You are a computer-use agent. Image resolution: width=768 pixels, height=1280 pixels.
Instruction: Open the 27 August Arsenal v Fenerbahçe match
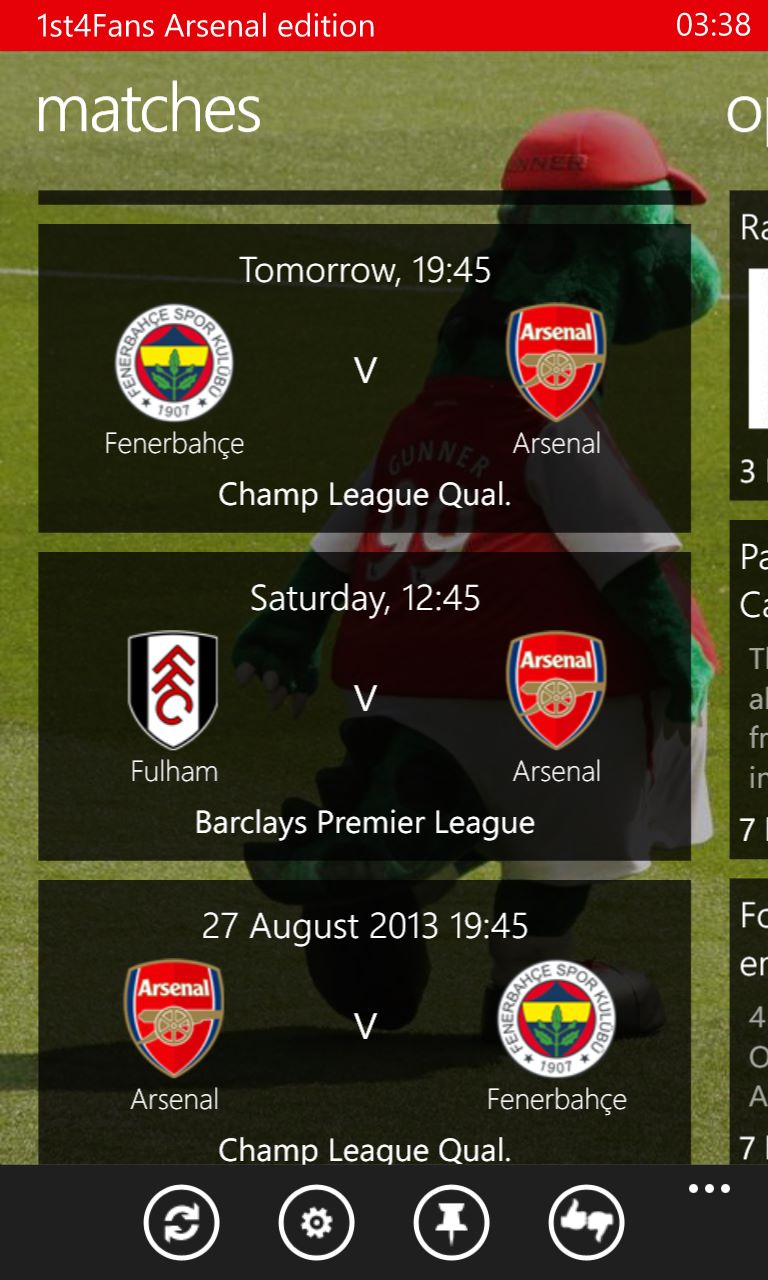pos(364,1022)
